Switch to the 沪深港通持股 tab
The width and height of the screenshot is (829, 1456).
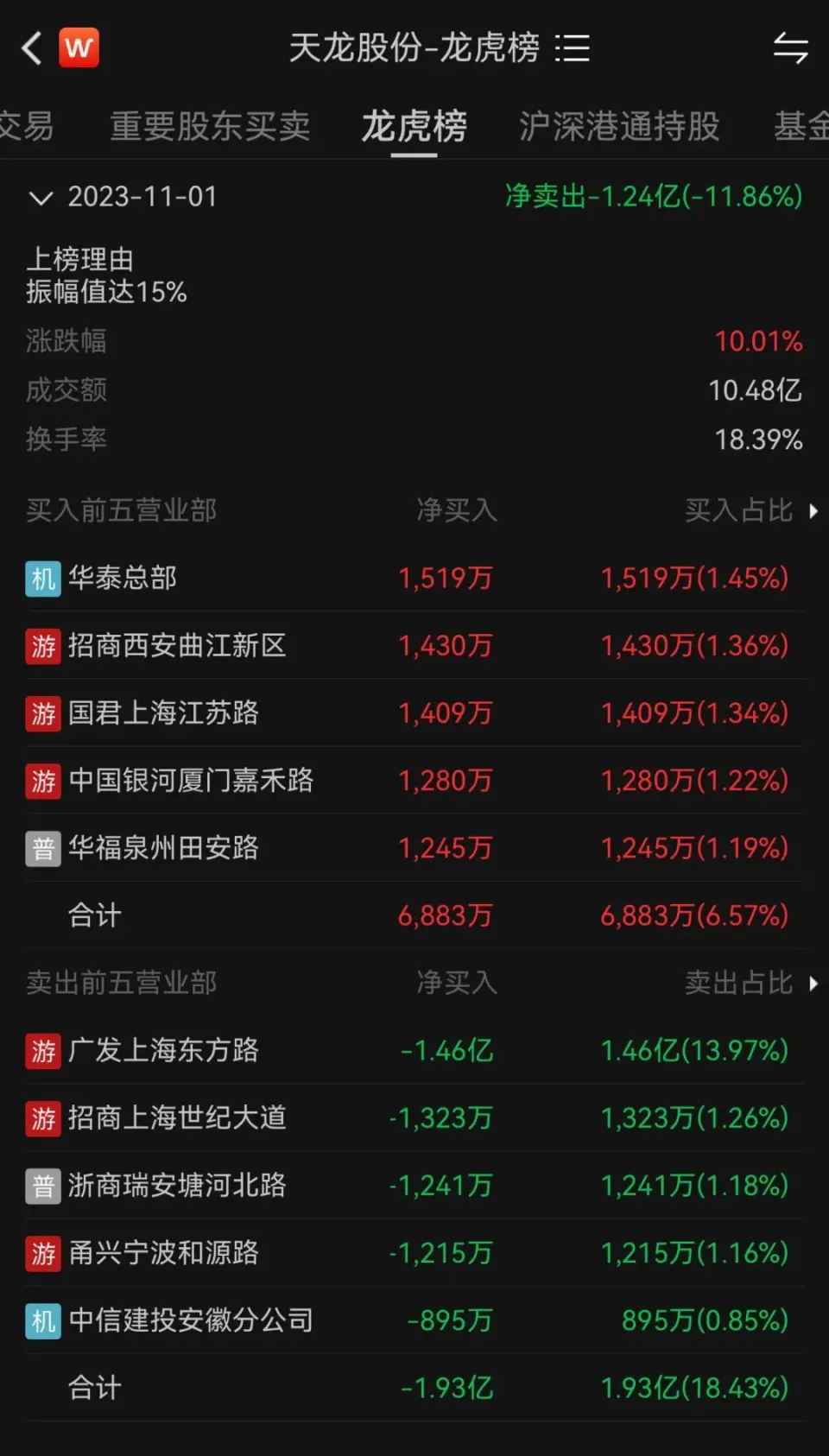(x=619, y=126)
